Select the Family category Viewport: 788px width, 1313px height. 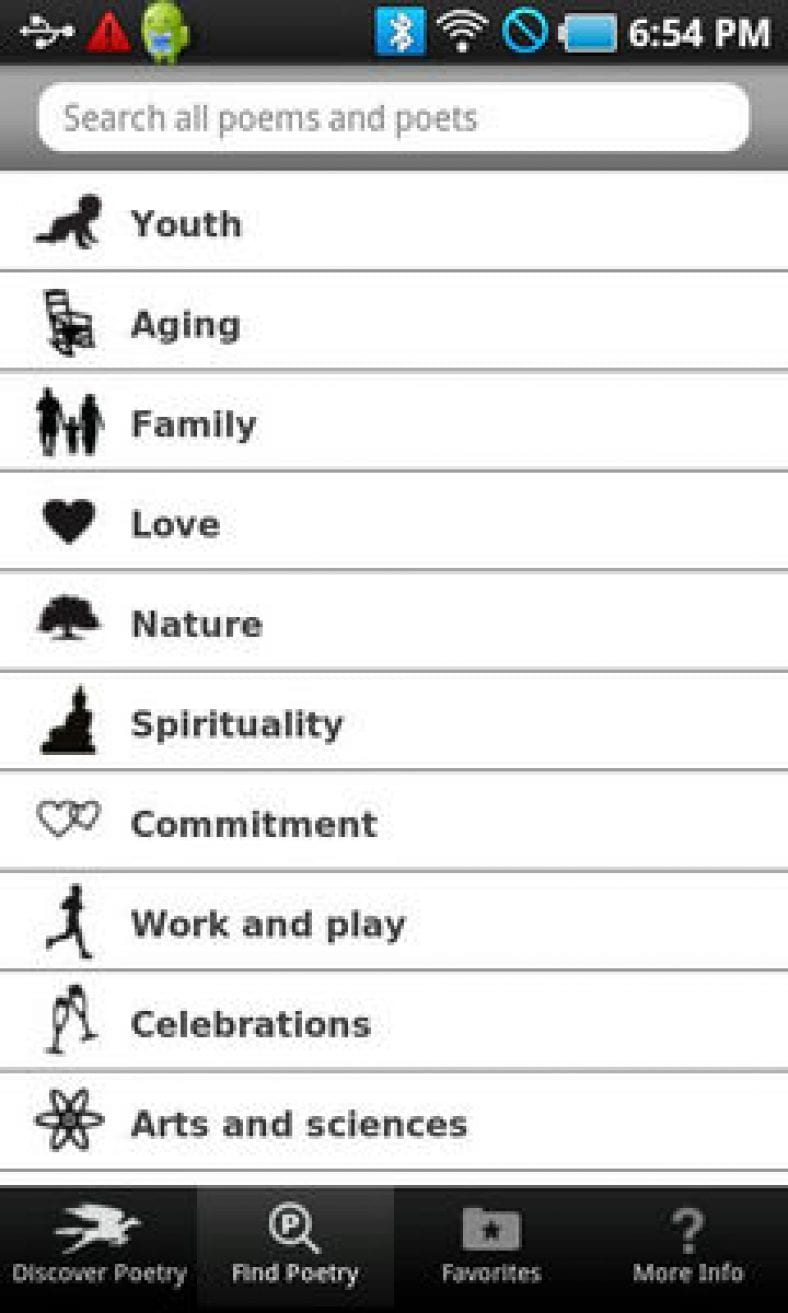393,423
